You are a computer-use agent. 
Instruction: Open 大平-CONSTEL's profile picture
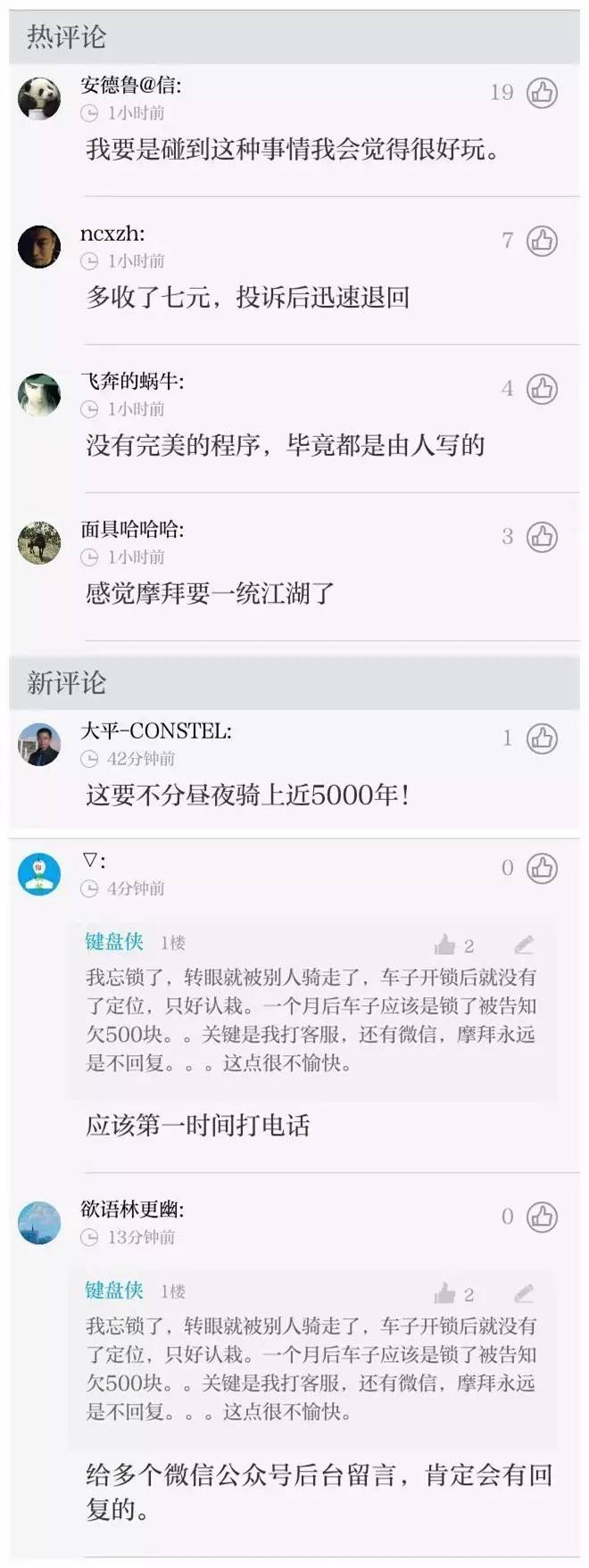[39, 744]
